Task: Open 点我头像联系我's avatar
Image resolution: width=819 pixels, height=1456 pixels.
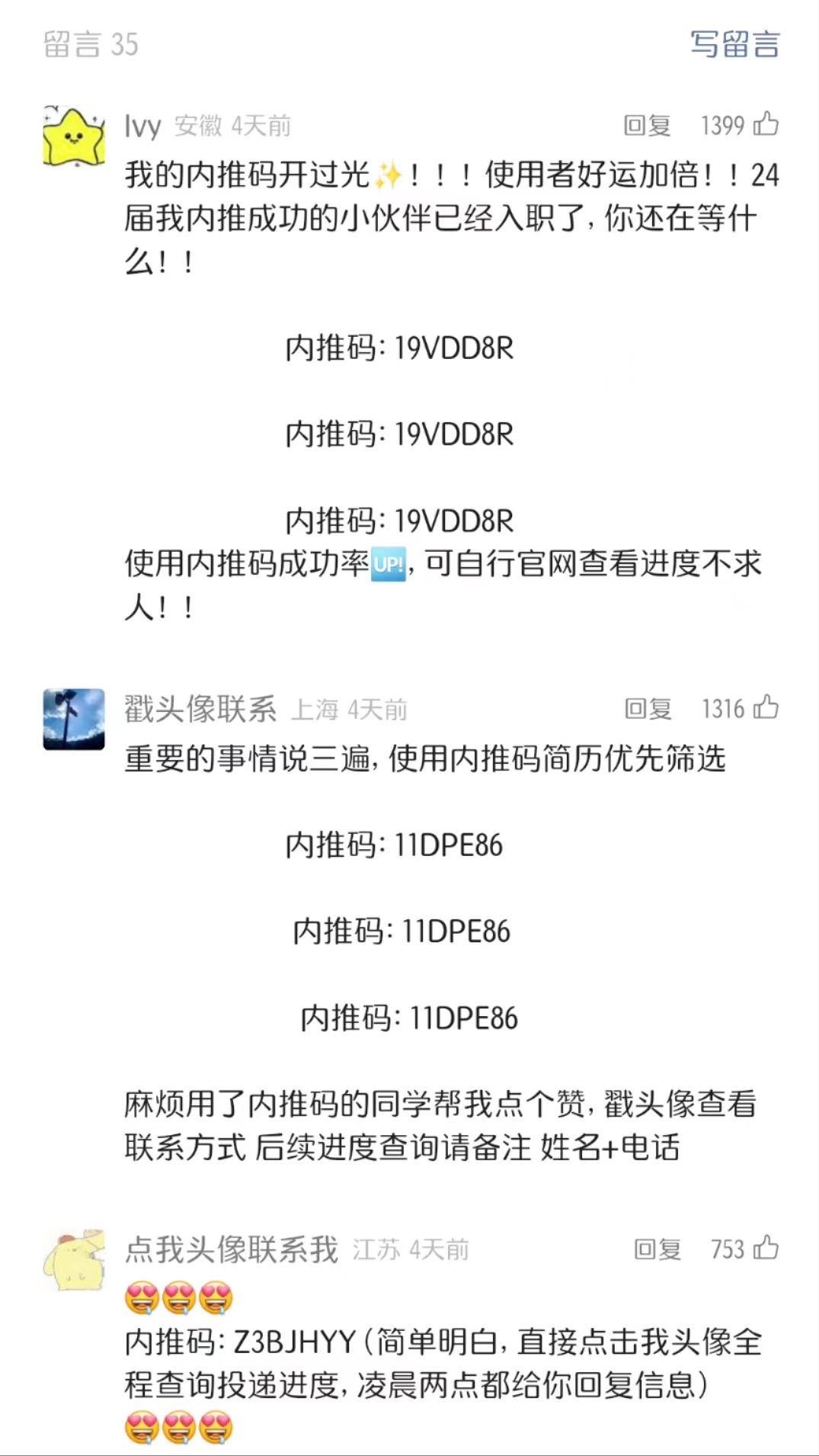Action: [74, 1260]
